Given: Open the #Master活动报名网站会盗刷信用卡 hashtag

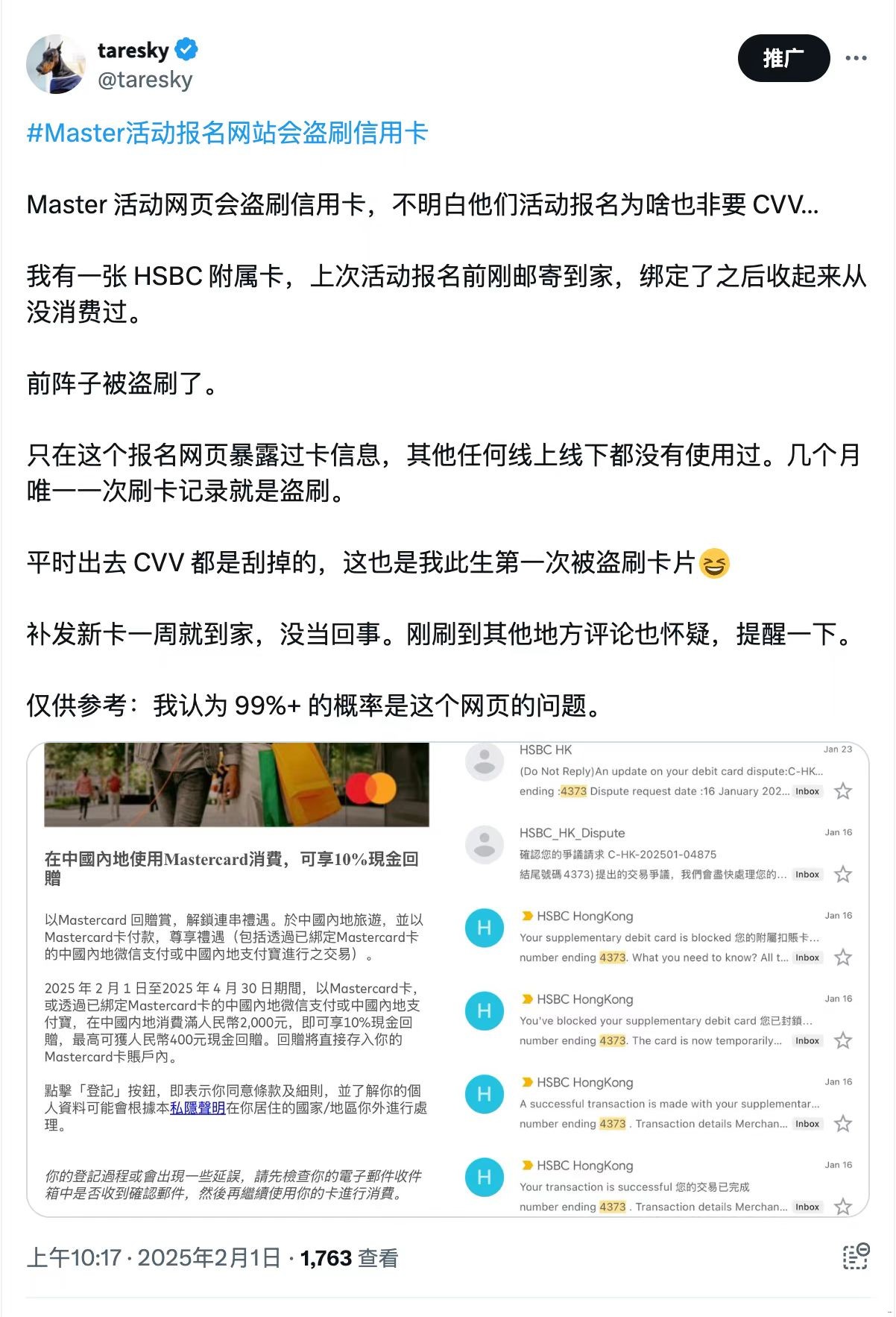Looking at the screenshot, I should click(227, 133).
